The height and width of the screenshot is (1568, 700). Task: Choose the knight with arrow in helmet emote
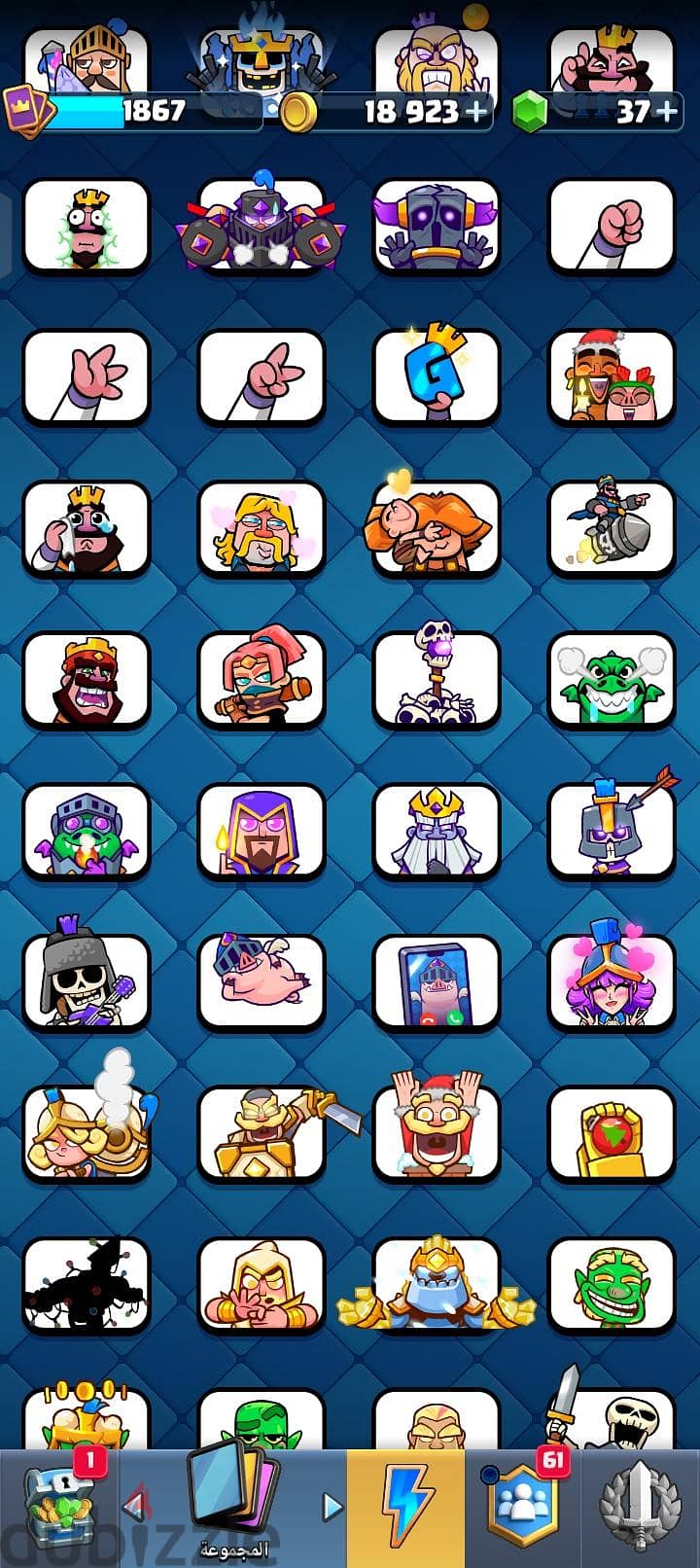tap(612, 830)
